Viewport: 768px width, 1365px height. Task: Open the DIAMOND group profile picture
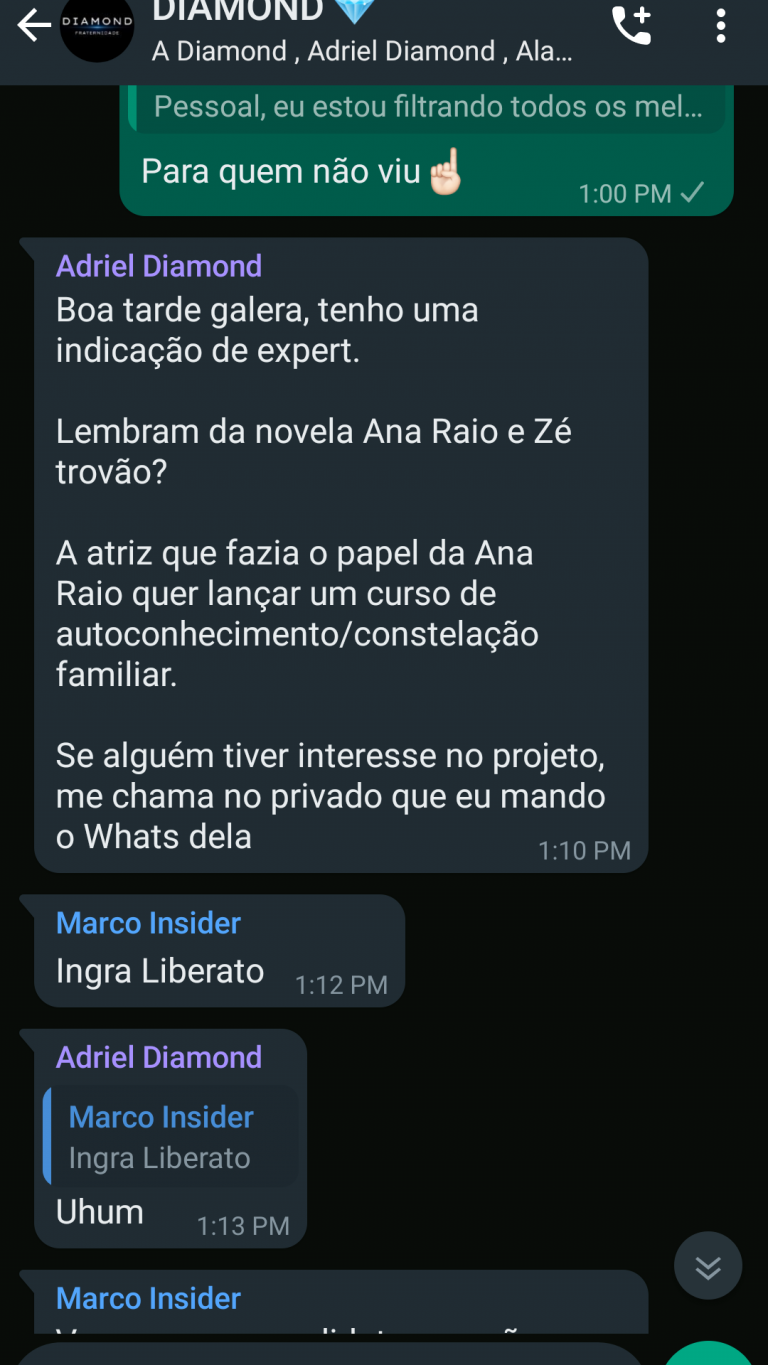tap(97, 30)
